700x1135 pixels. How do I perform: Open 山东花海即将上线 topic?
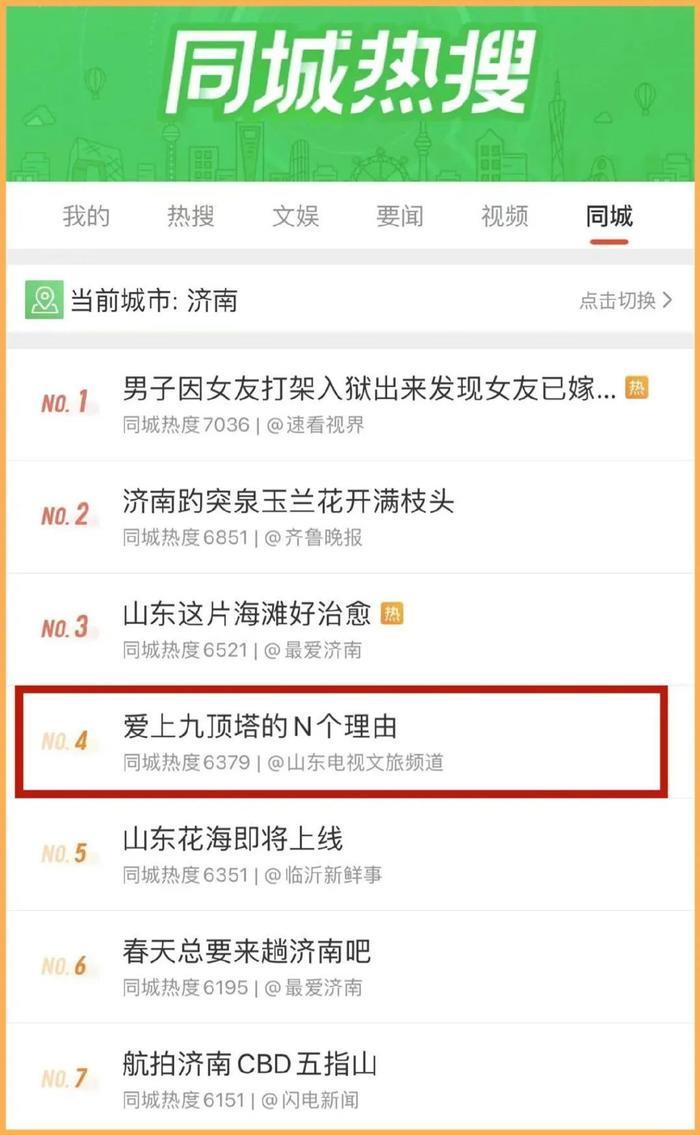click(x=232, y=838)
